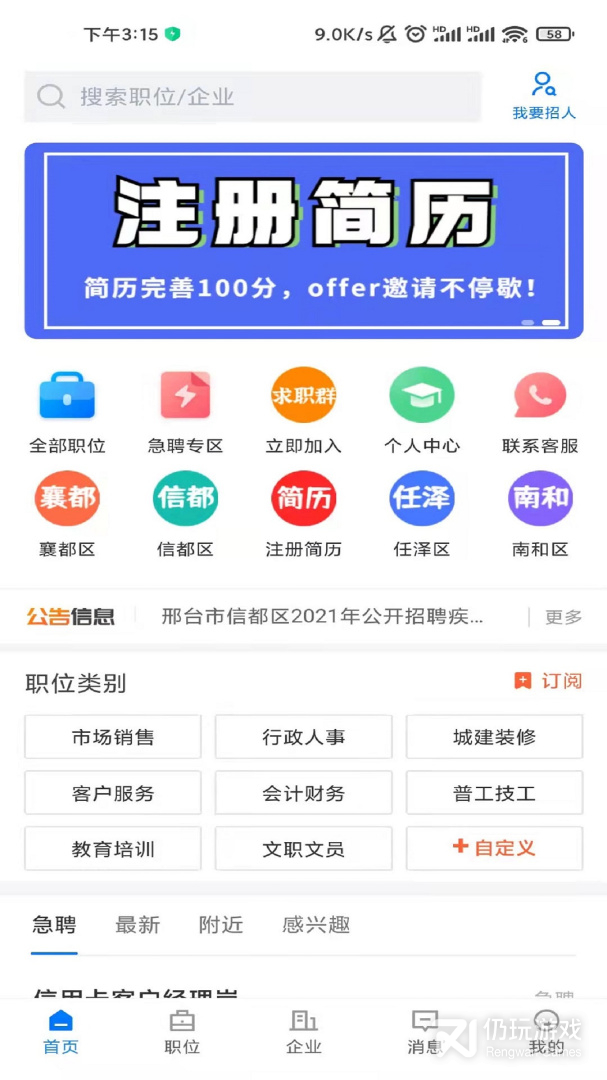This screenshot has width=607, height=1080.
Task: Go to 企业 in bottom navigation
Action: tap(304, 1032)
